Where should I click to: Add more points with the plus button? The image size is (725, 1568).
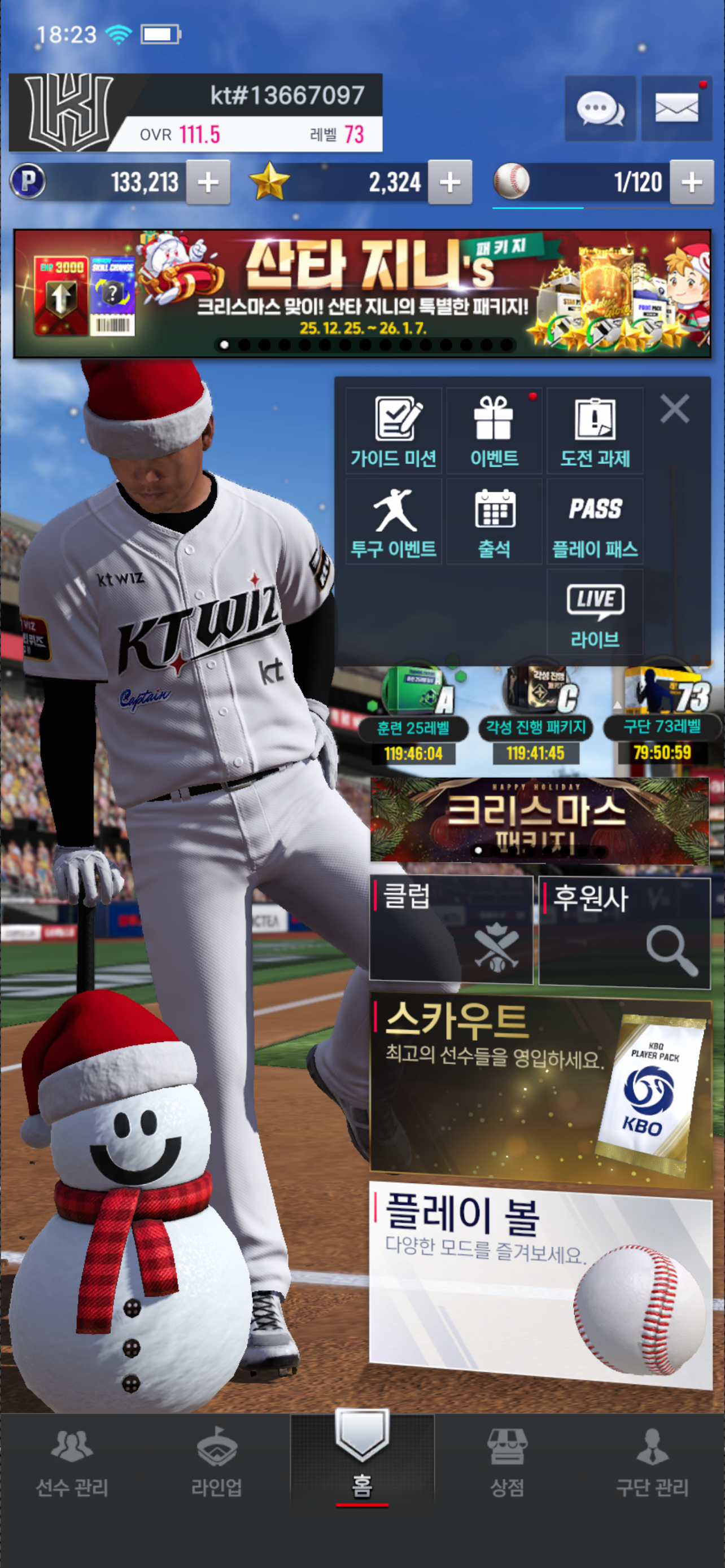point(208,182)
